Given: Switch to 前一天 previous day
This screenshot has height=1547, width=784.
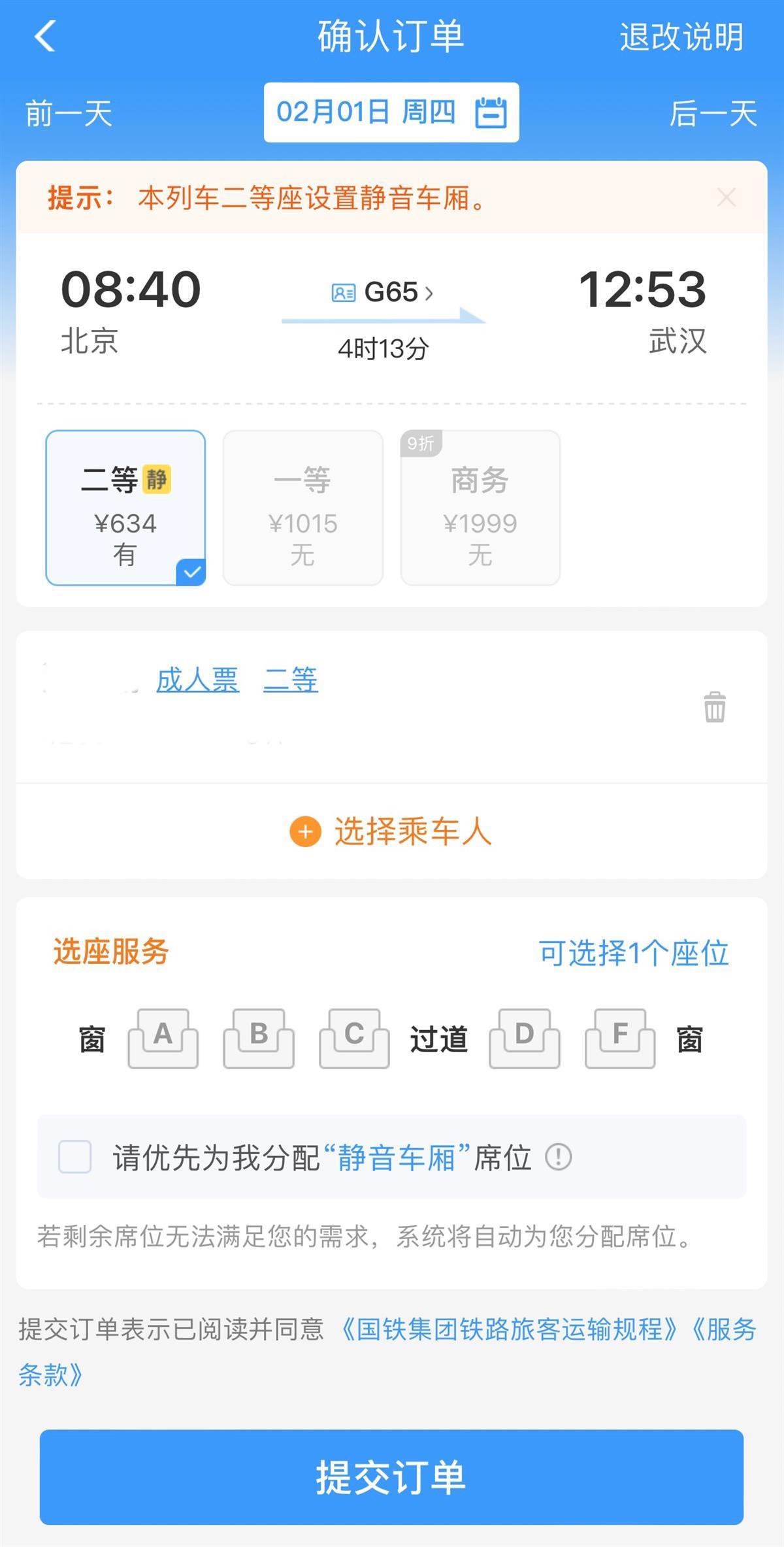Looking at the screenshot, I should point(69,114).
